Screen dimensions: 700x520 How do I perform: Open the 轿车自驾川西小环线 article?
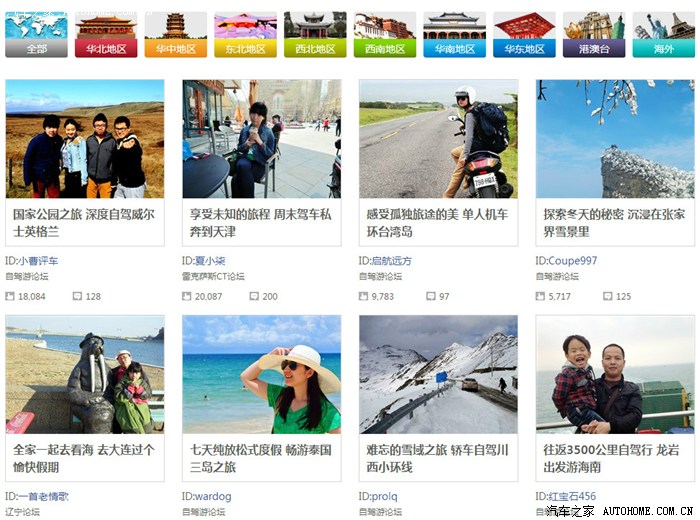pos(437,458)
